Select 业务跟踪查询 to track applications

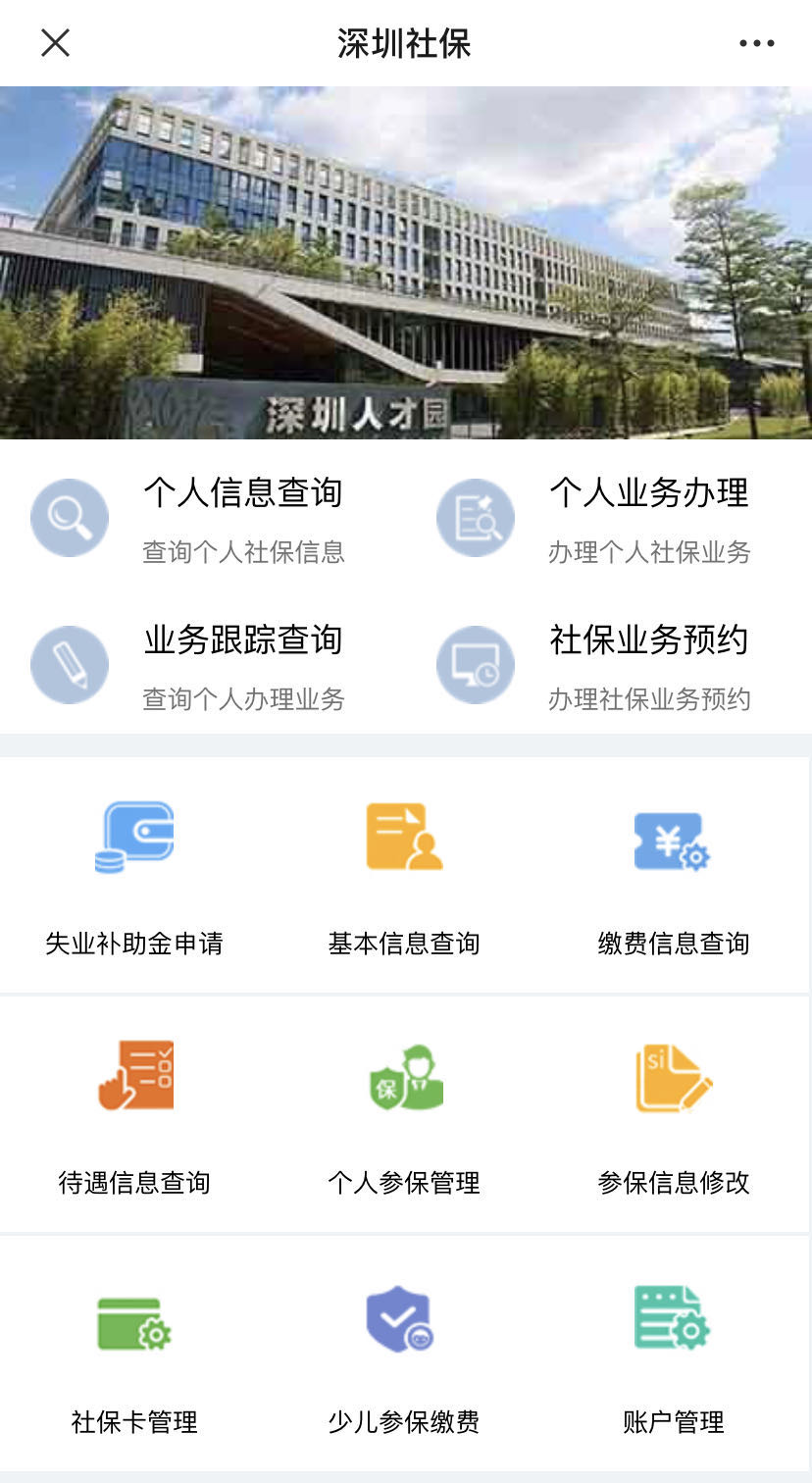pyautogui.click(x=244, y=641)
